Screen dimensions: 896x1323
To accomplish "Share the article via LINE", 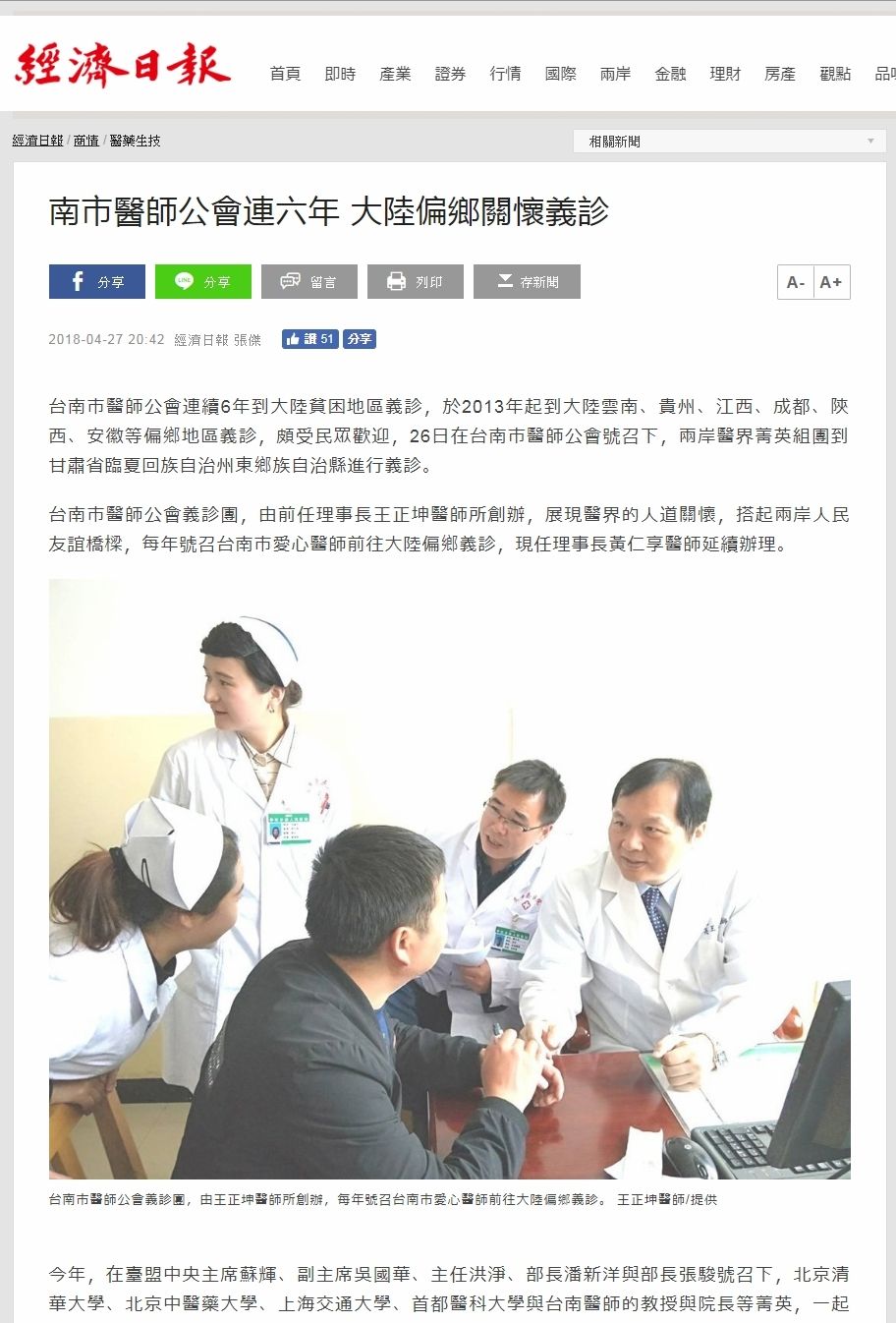I will coord(203,282).
